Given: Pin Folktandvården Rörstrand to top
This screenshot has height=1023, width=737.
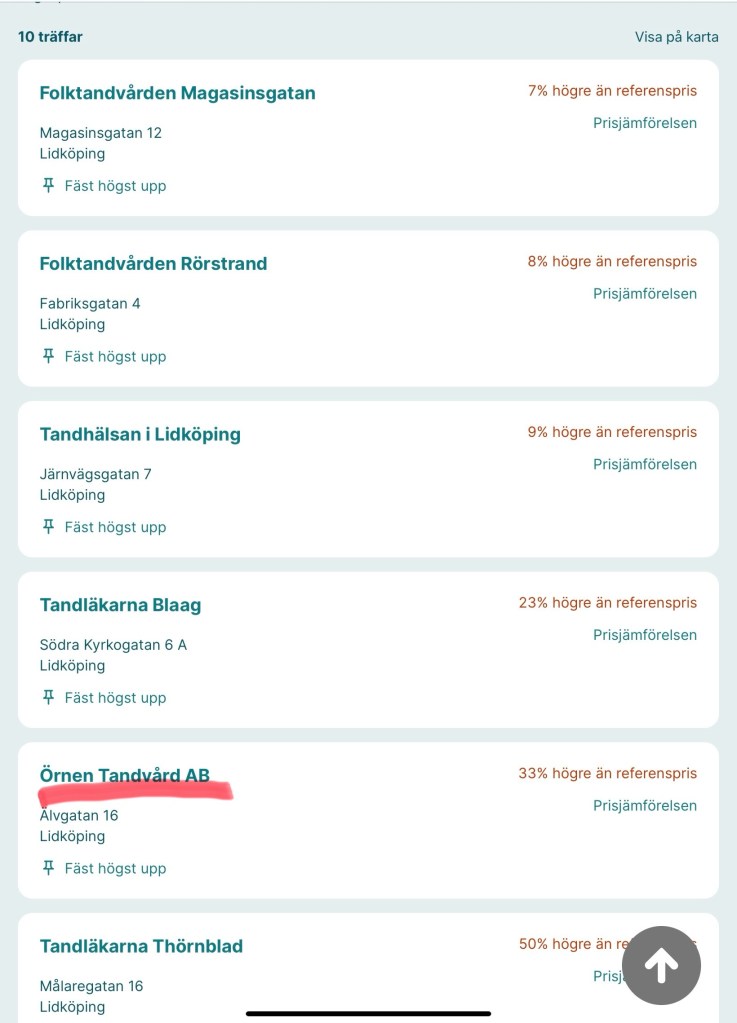Looking at the screenshot, I should point(104,357).
